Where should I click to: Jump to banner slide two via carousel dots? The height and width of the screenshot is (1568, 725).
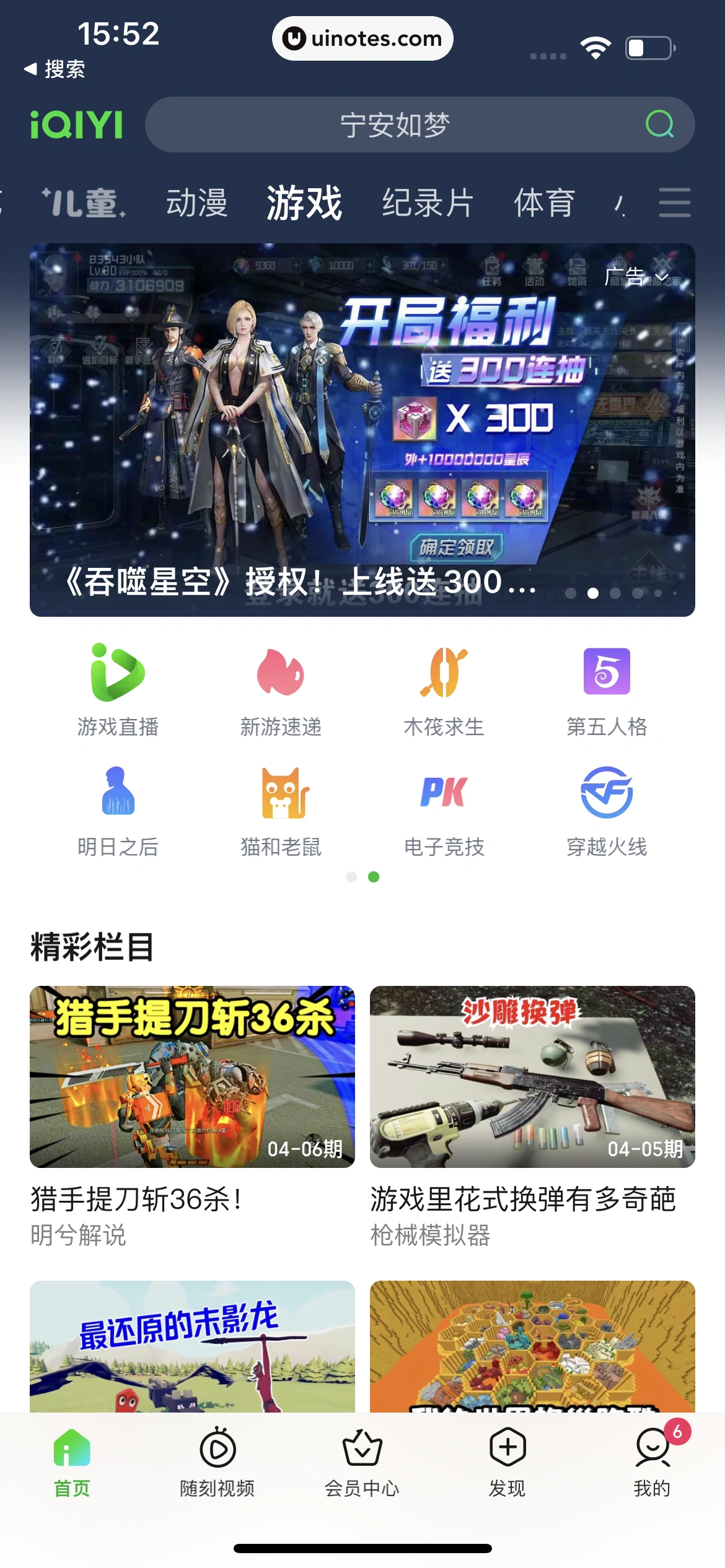[593, 592]
